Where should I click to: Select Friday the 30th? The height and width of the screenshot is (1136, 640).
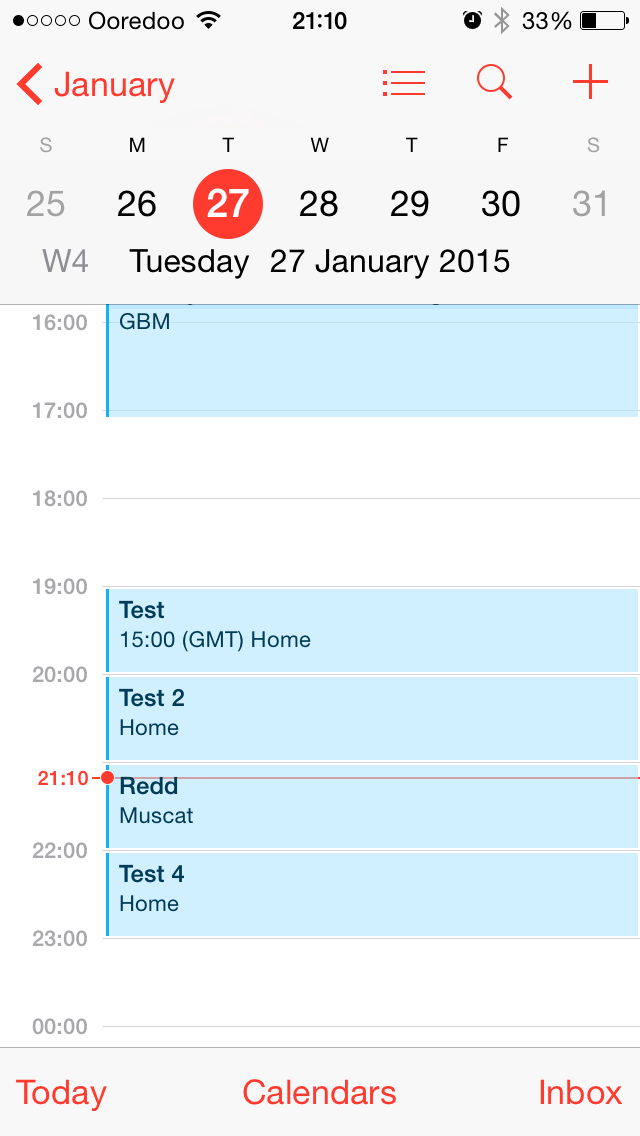(x=500, y=204)
